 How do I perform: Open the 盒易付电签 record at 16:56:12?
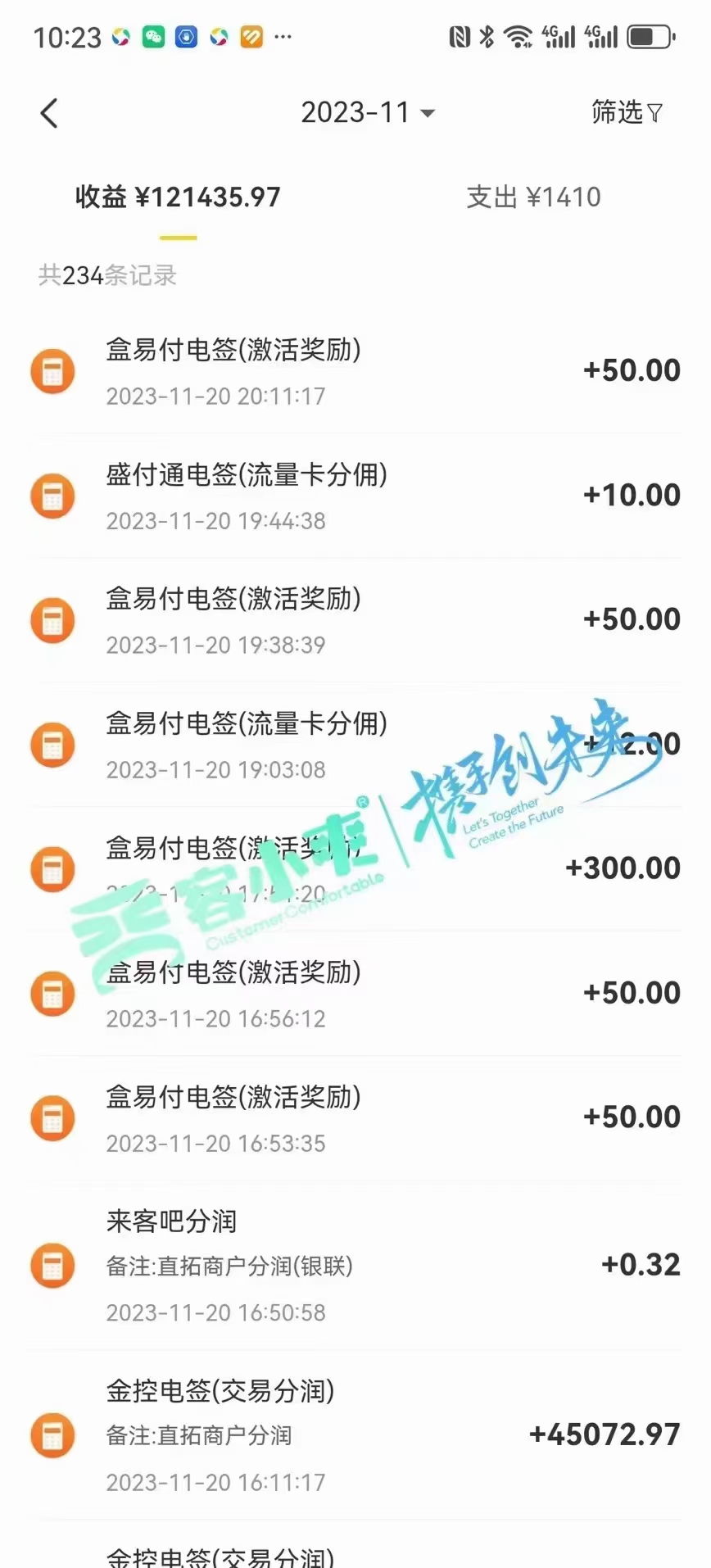click(355, 994)
